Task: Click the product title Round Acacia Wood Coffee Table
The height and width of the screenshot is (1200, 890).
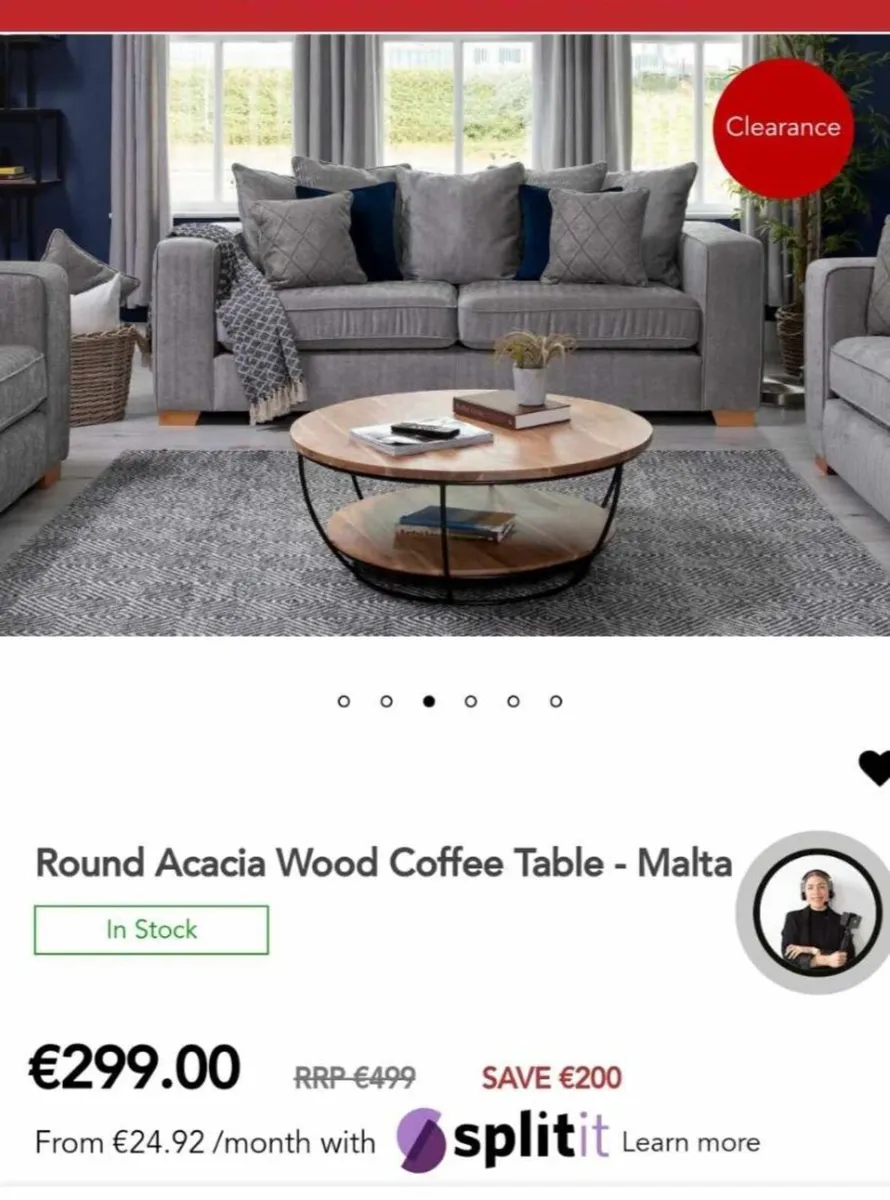Action: tap(383, 862)
